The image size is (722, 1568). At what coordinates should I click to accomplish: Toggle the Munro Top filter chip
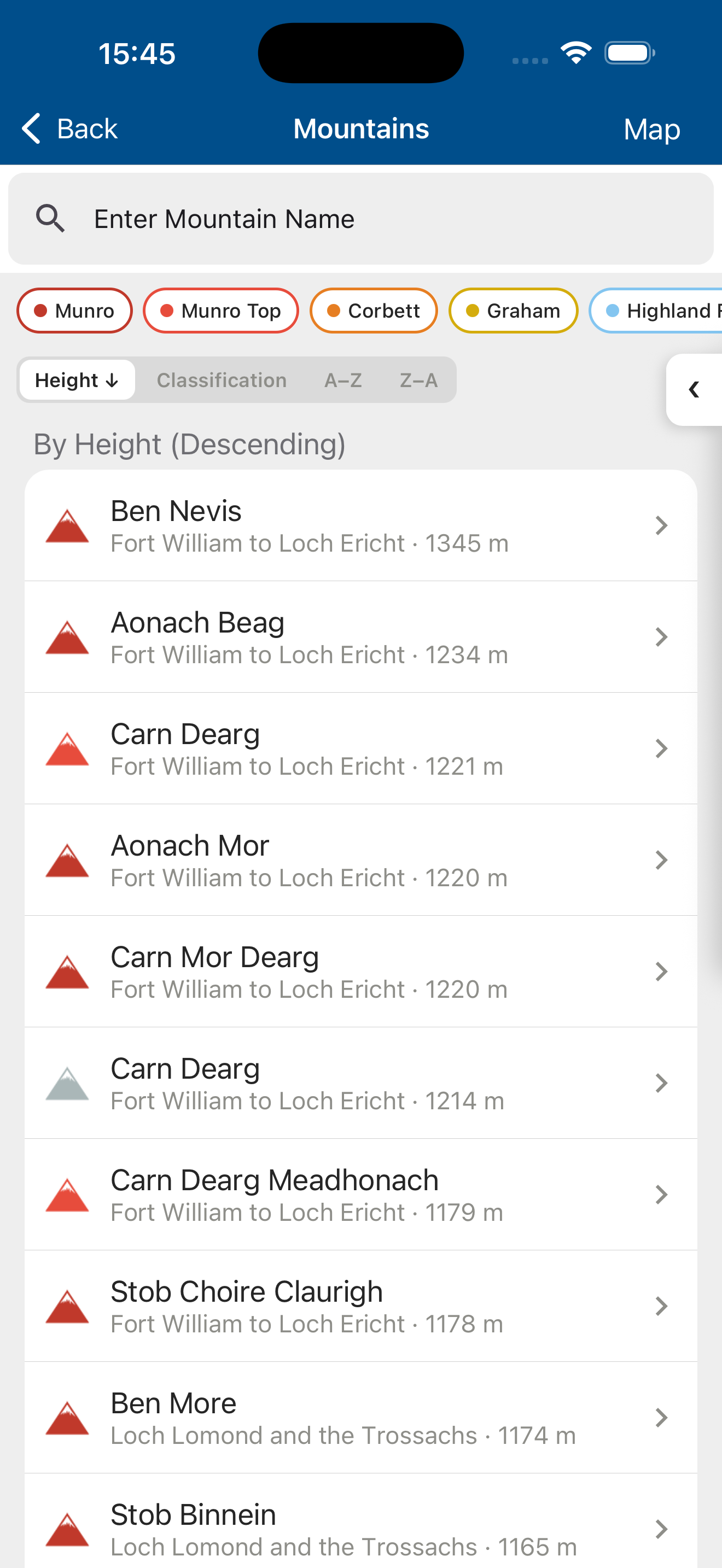pos(220,311)
